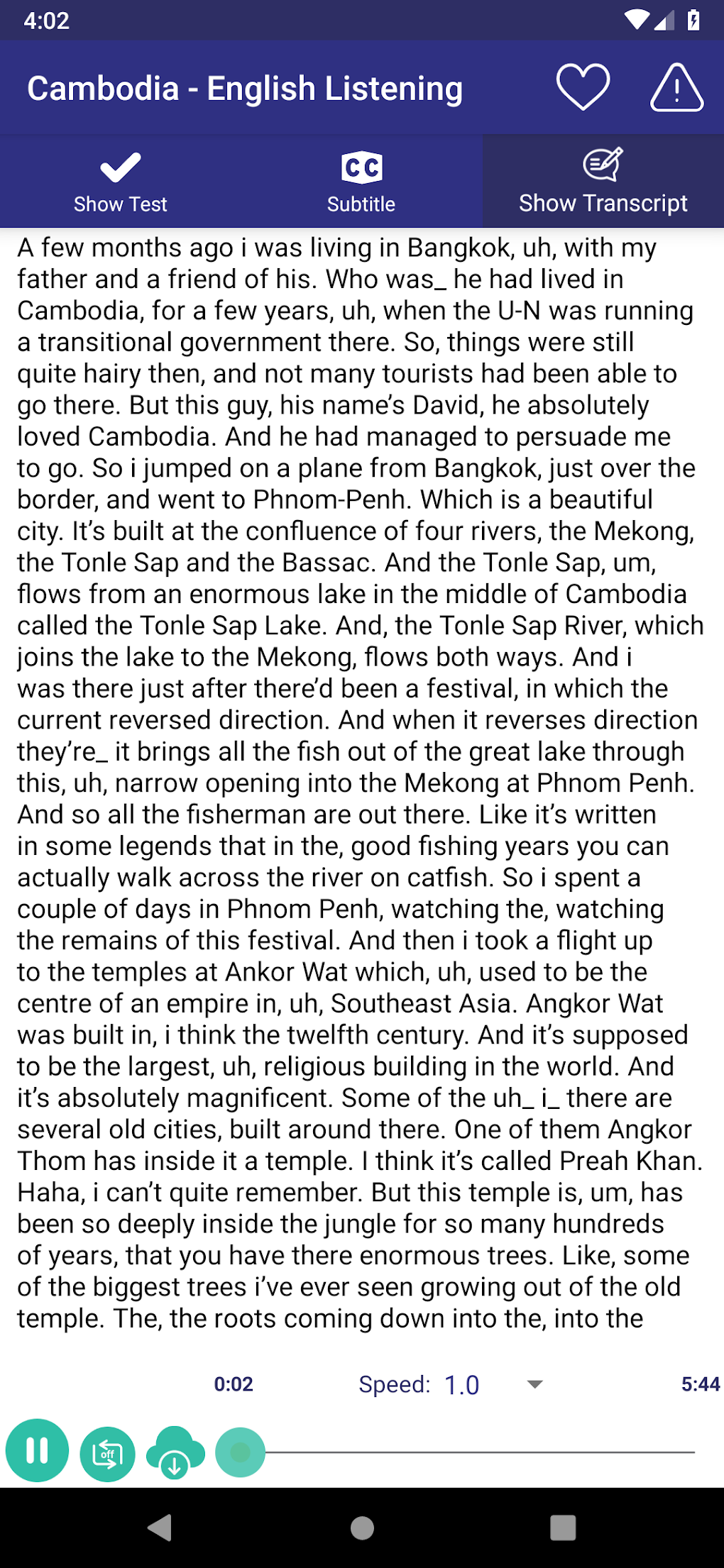The image size is (724, 1568).
Task: Turn on the Subtitle option
Action: click(x=361, y=182)
